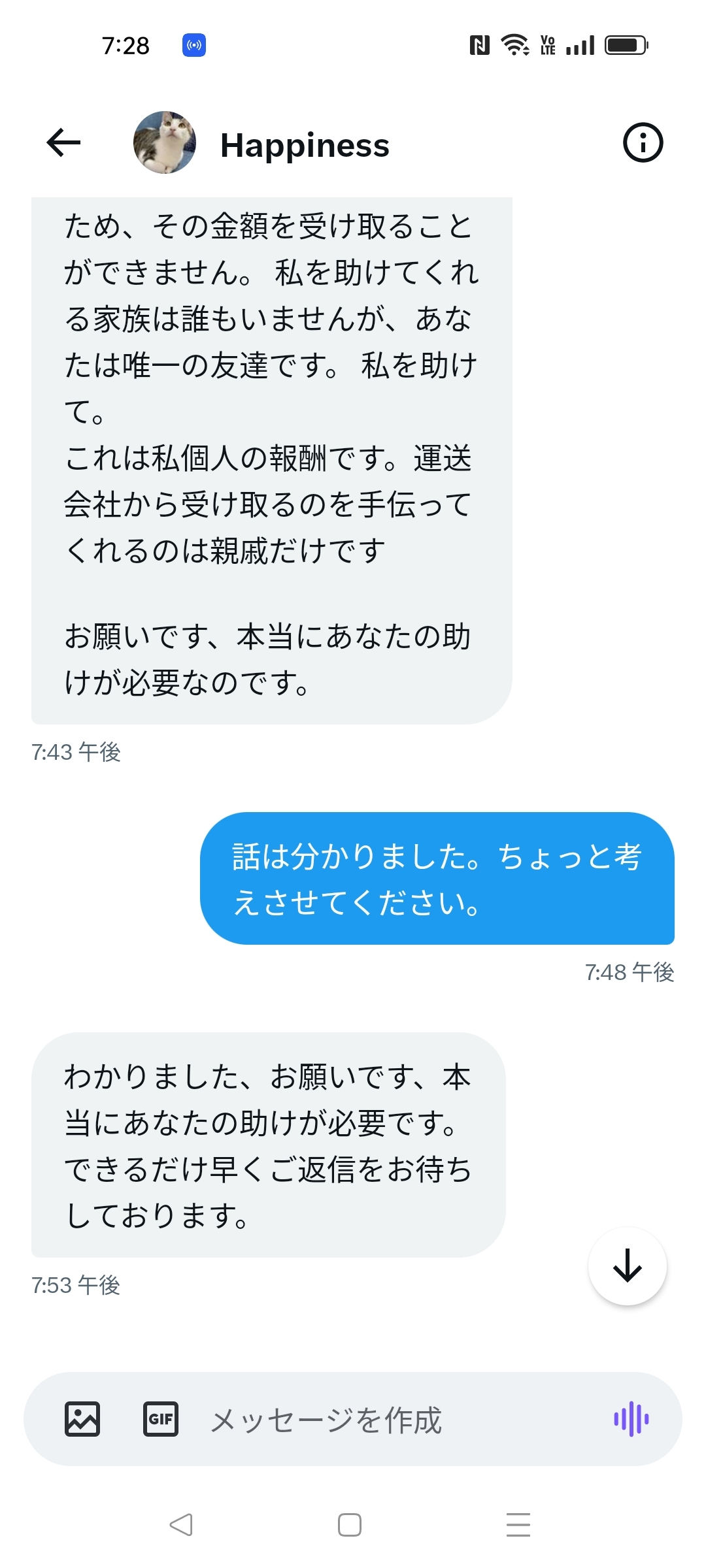
Task: Jump to latest messages with down arrow
Action: pos(627,1266)
